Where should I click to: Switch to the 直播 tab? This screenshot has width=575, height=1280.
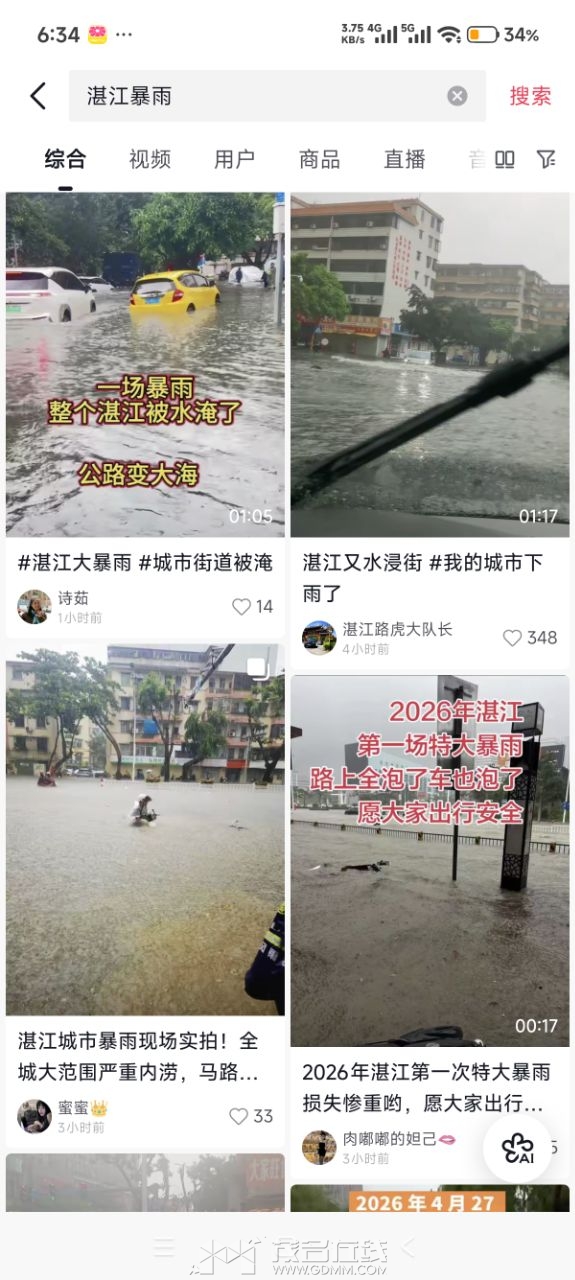[405, 159]
